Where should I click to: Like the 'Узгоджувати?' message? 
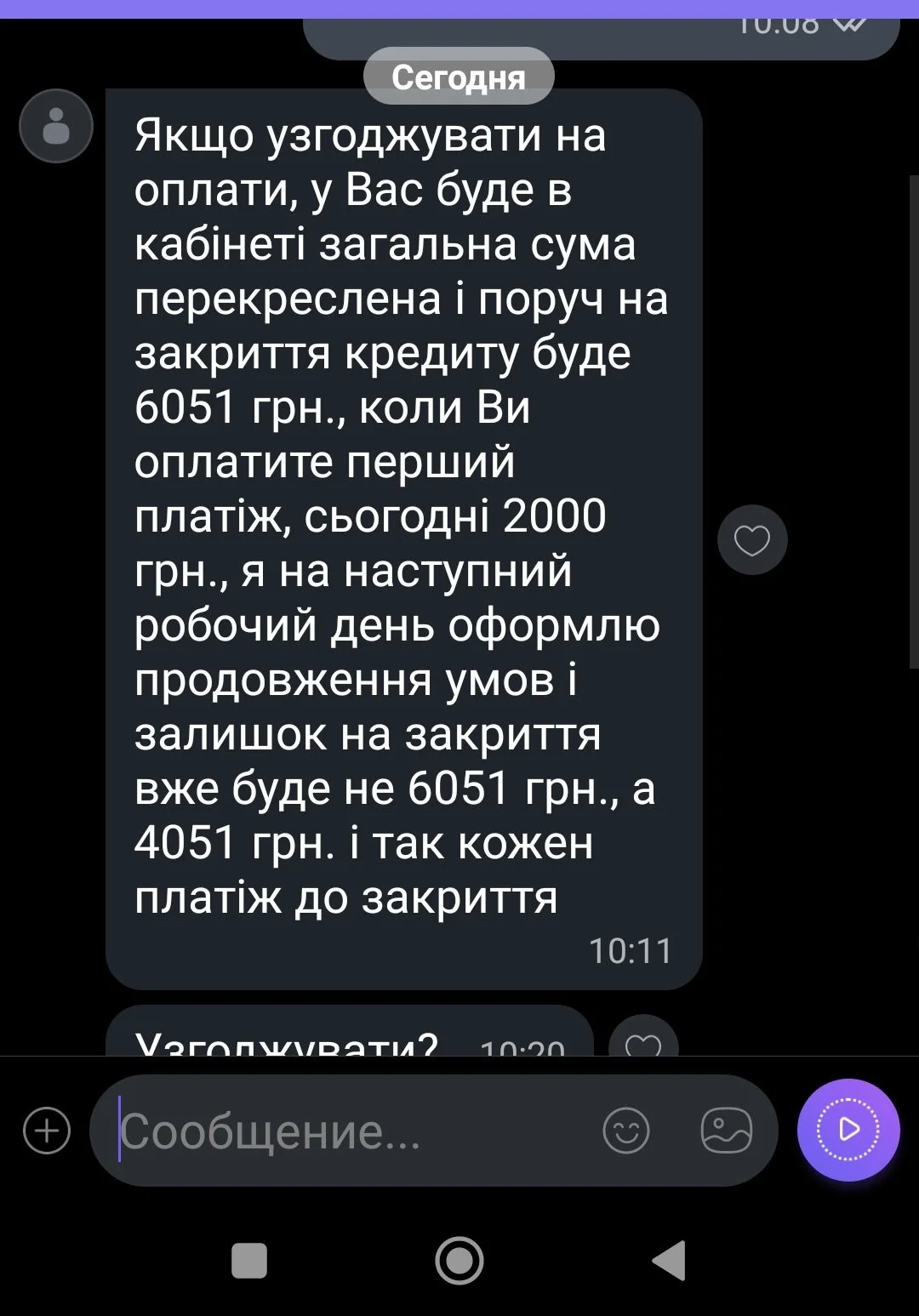(644, 1041)
